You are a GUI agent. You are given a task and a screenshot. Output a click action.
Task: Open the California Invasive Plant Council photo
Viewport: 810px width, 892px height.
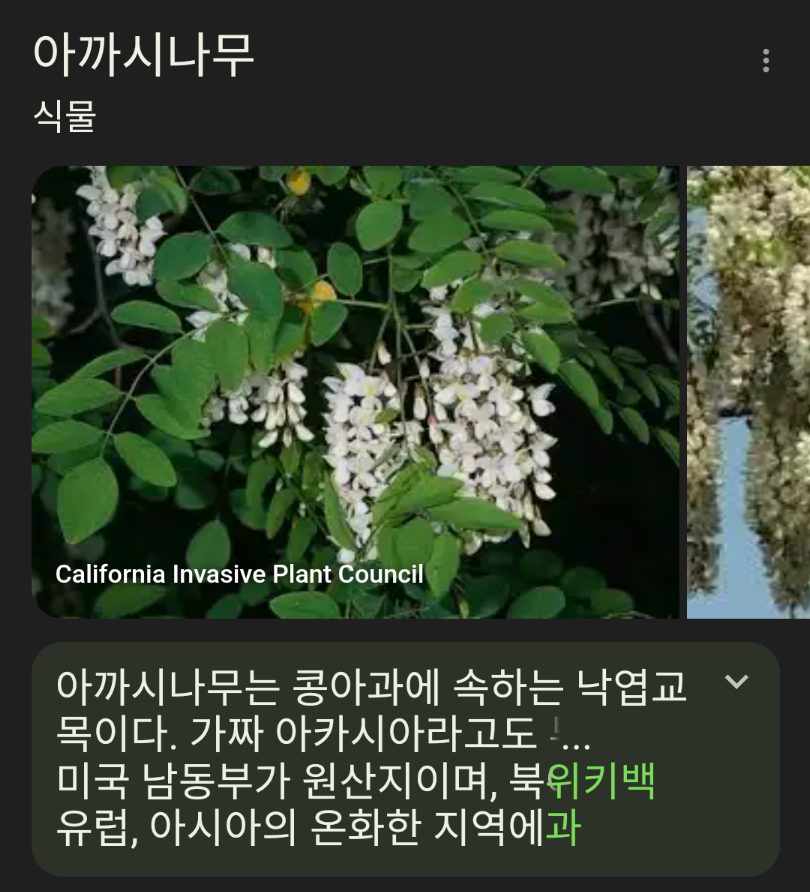point(356,392)
